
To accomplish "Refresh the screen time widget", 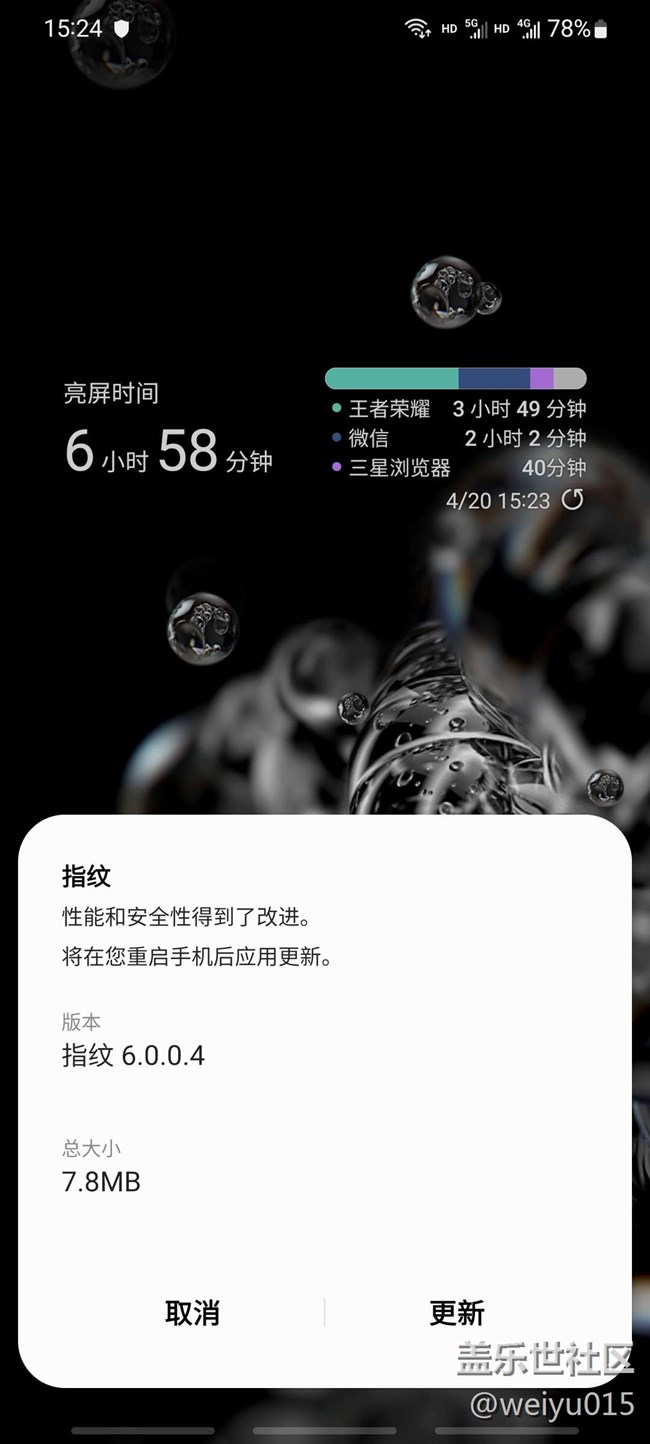I will [572, 500].
